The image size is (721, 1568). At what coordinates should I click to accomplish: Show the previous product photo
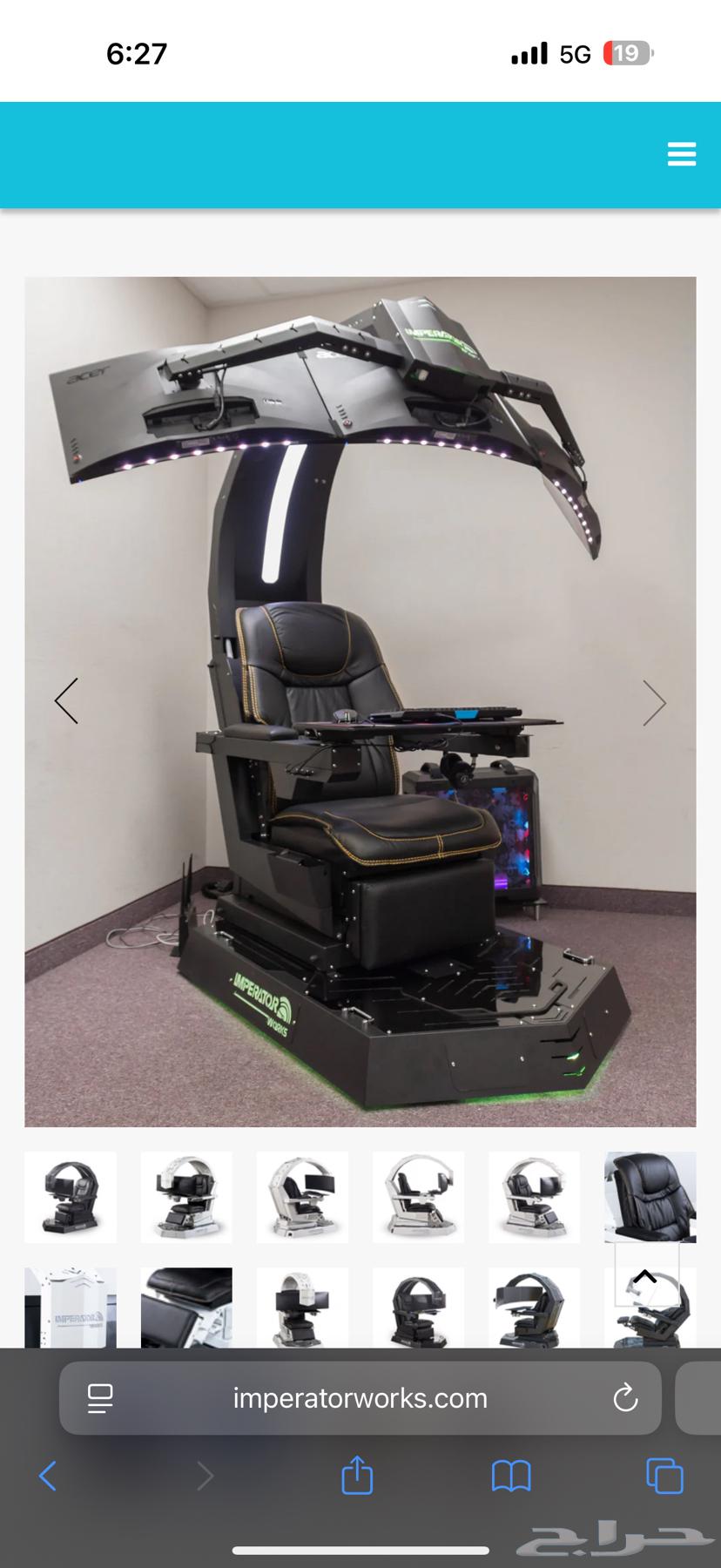coord(66,701)
